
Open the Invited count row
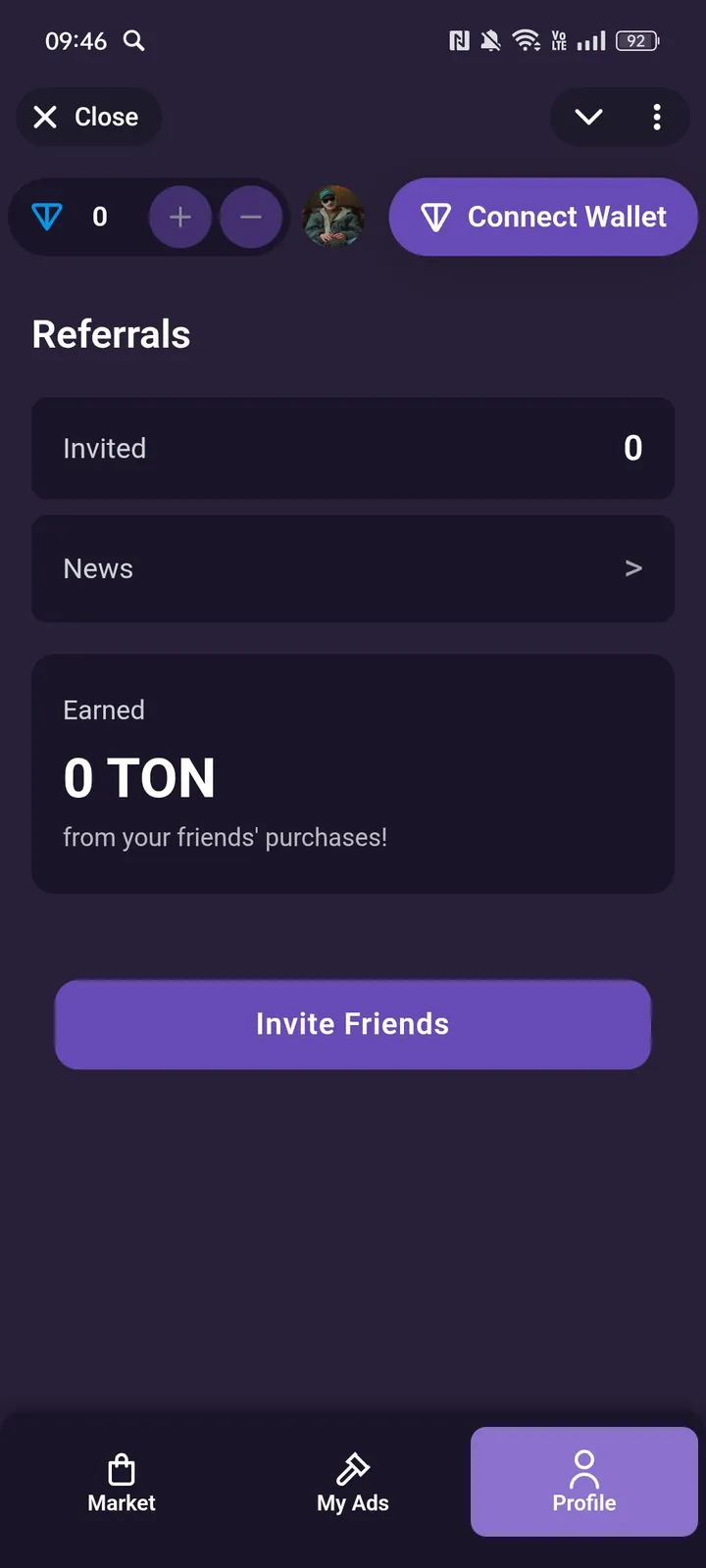[353, 448]
